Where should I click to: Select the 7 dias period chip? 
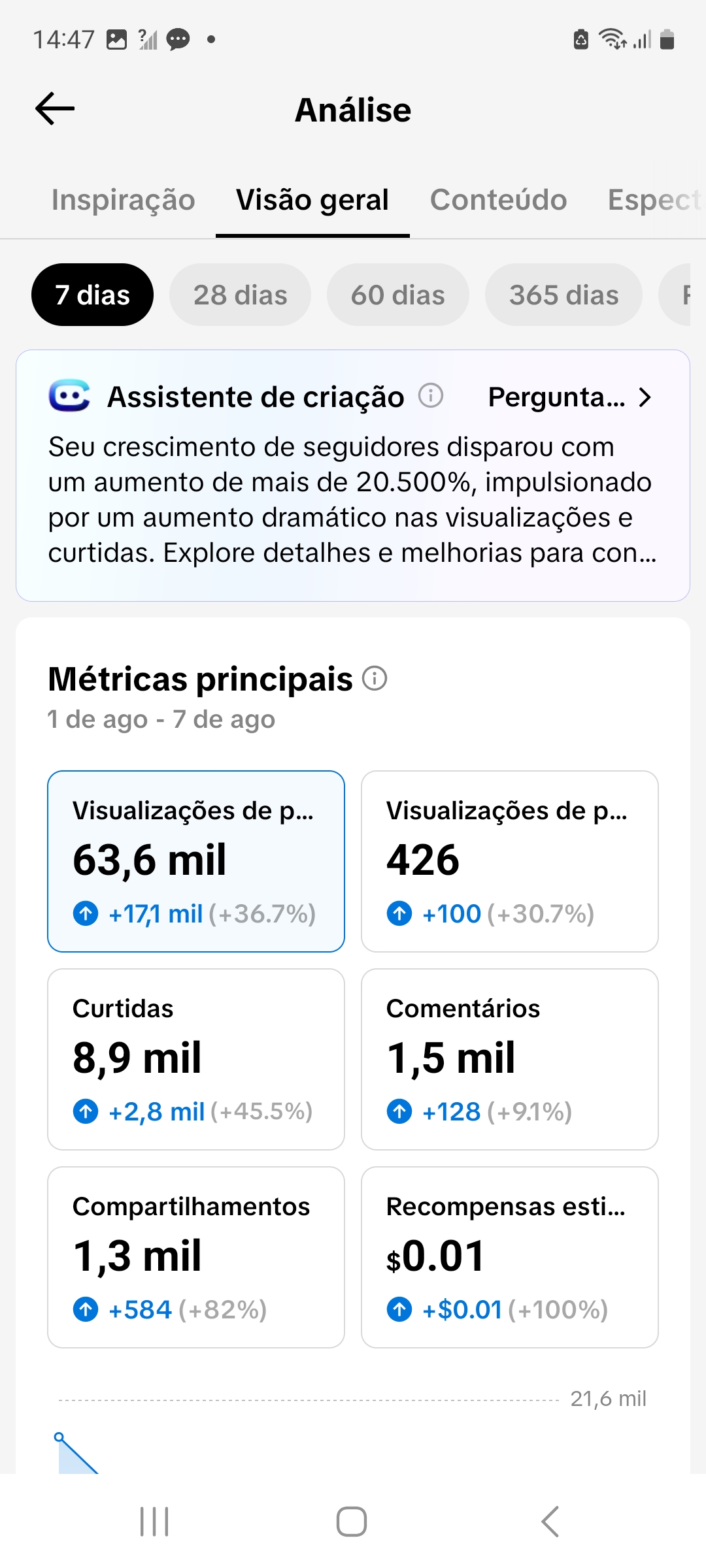click(92, 295)
